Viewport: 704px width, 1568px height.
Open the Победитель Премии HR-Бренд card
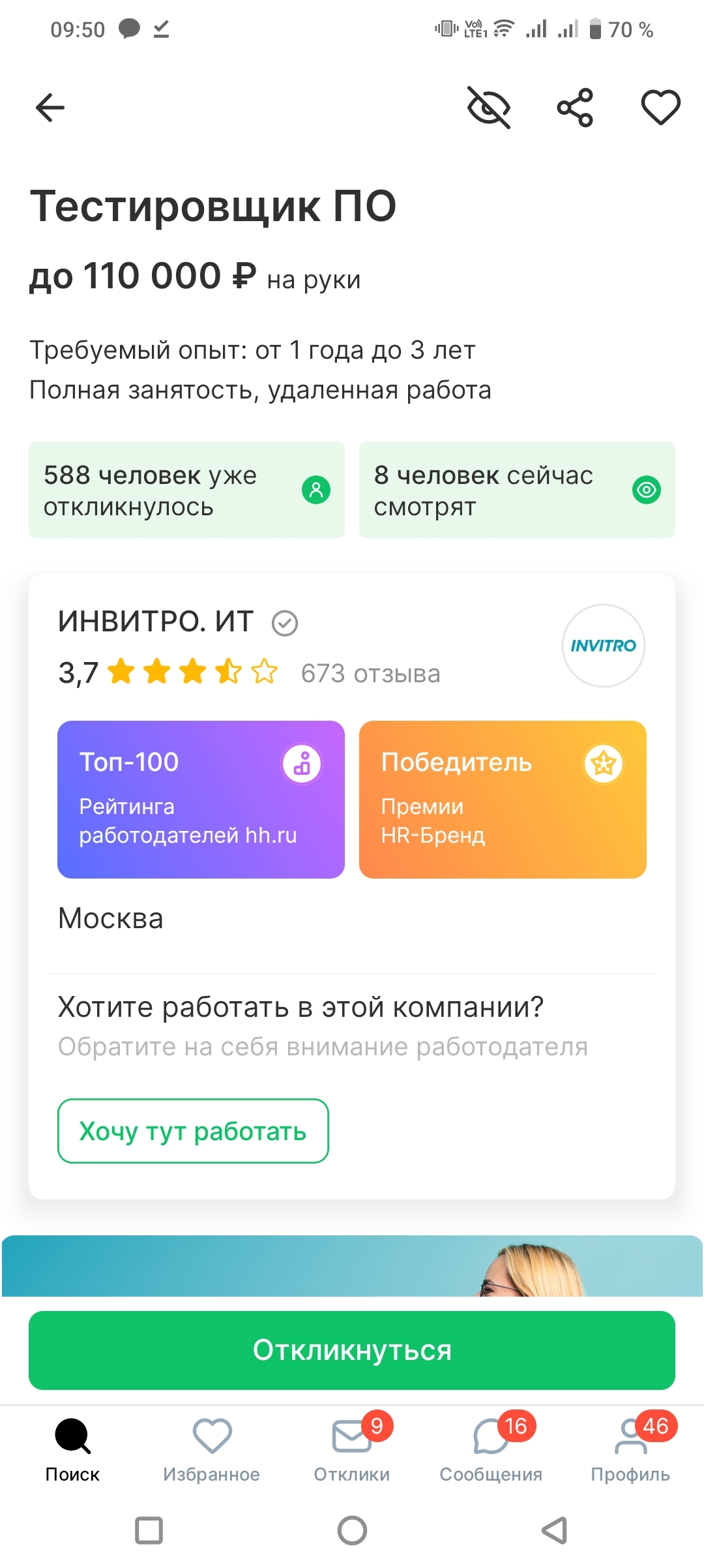click(503, 799)
